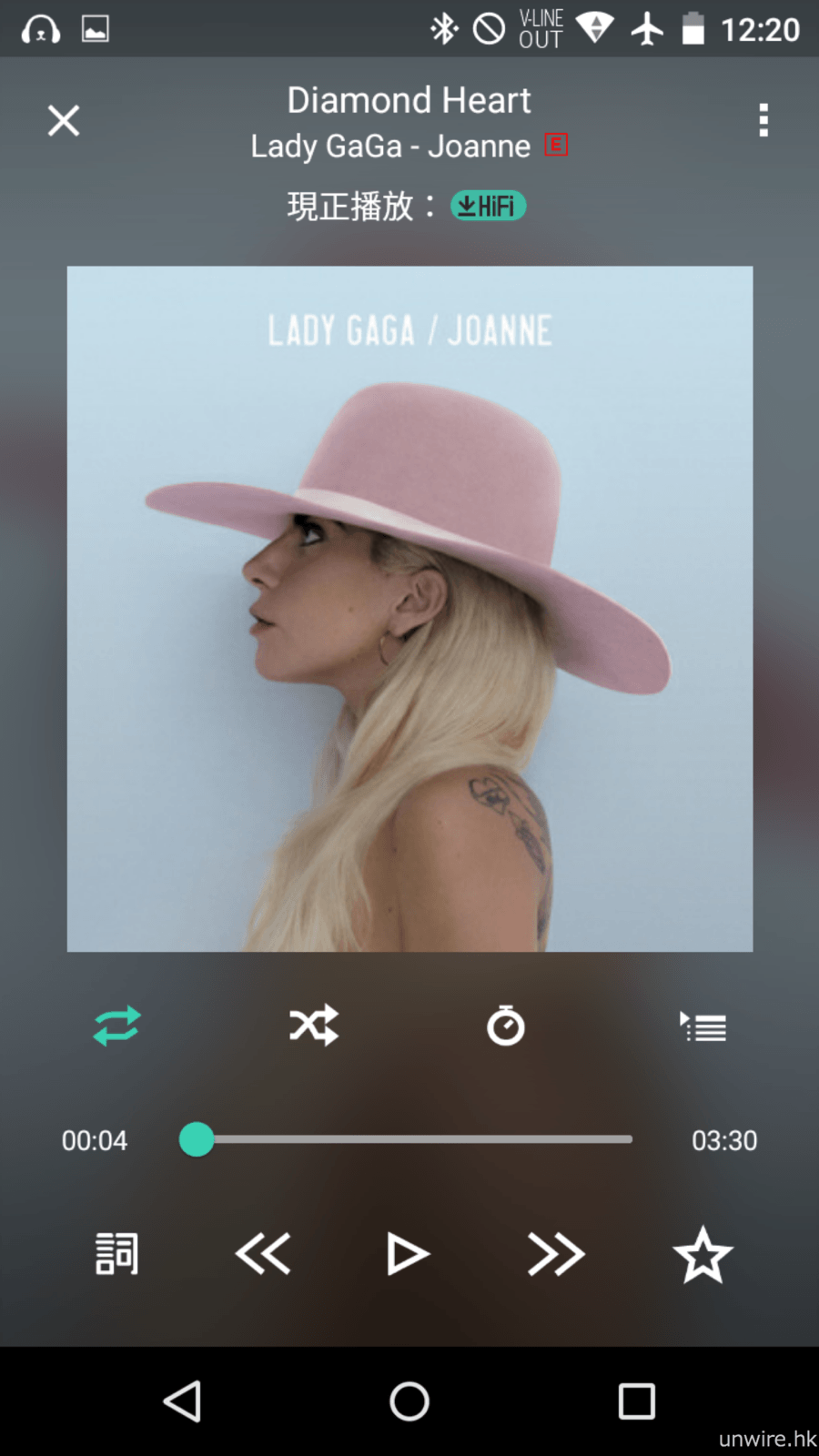The image size is (819, 1456).
Task: Add the song to favorites
Action: 703,1255
